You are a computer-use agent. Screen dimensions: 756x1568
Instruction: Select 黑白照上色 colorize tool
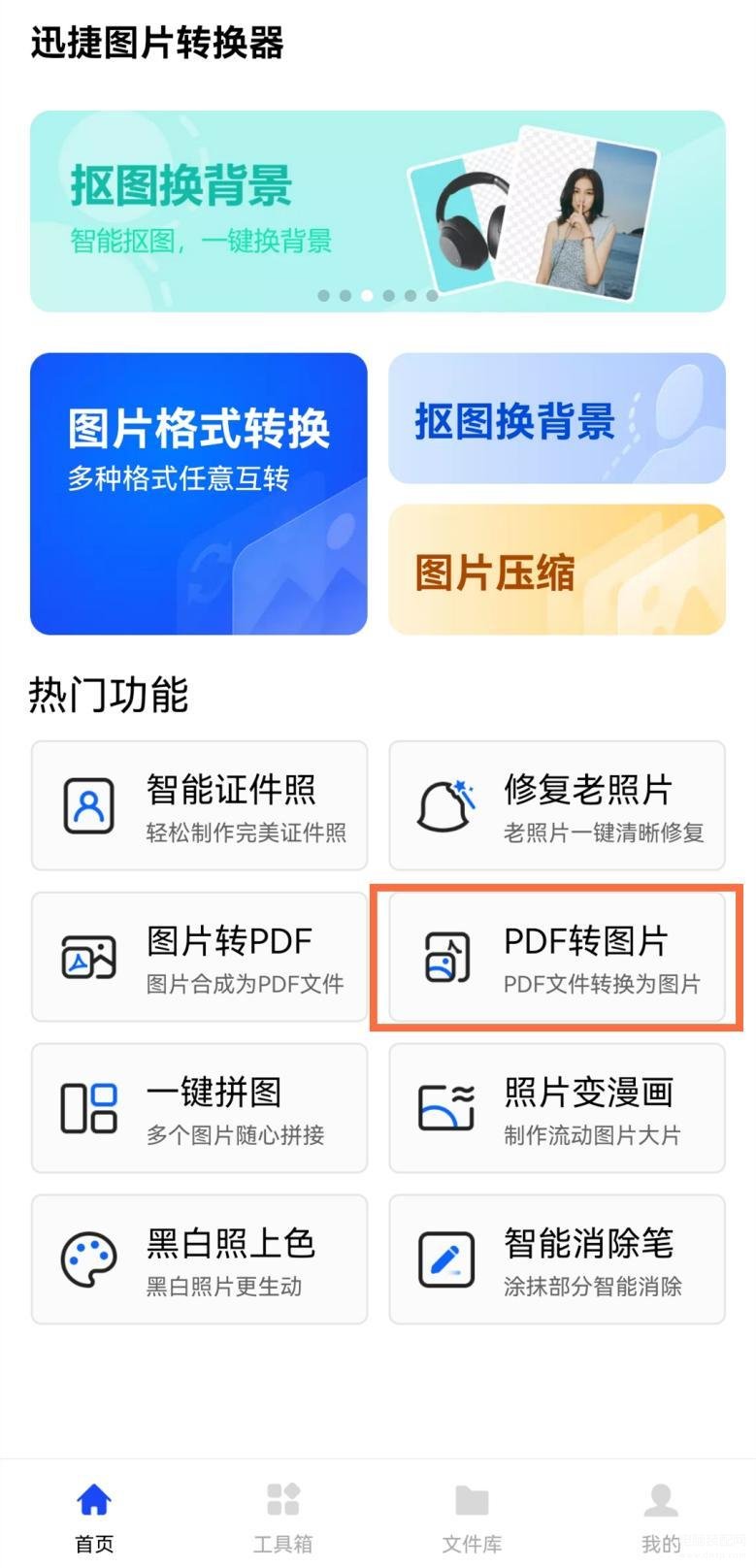coord(199,1259)
